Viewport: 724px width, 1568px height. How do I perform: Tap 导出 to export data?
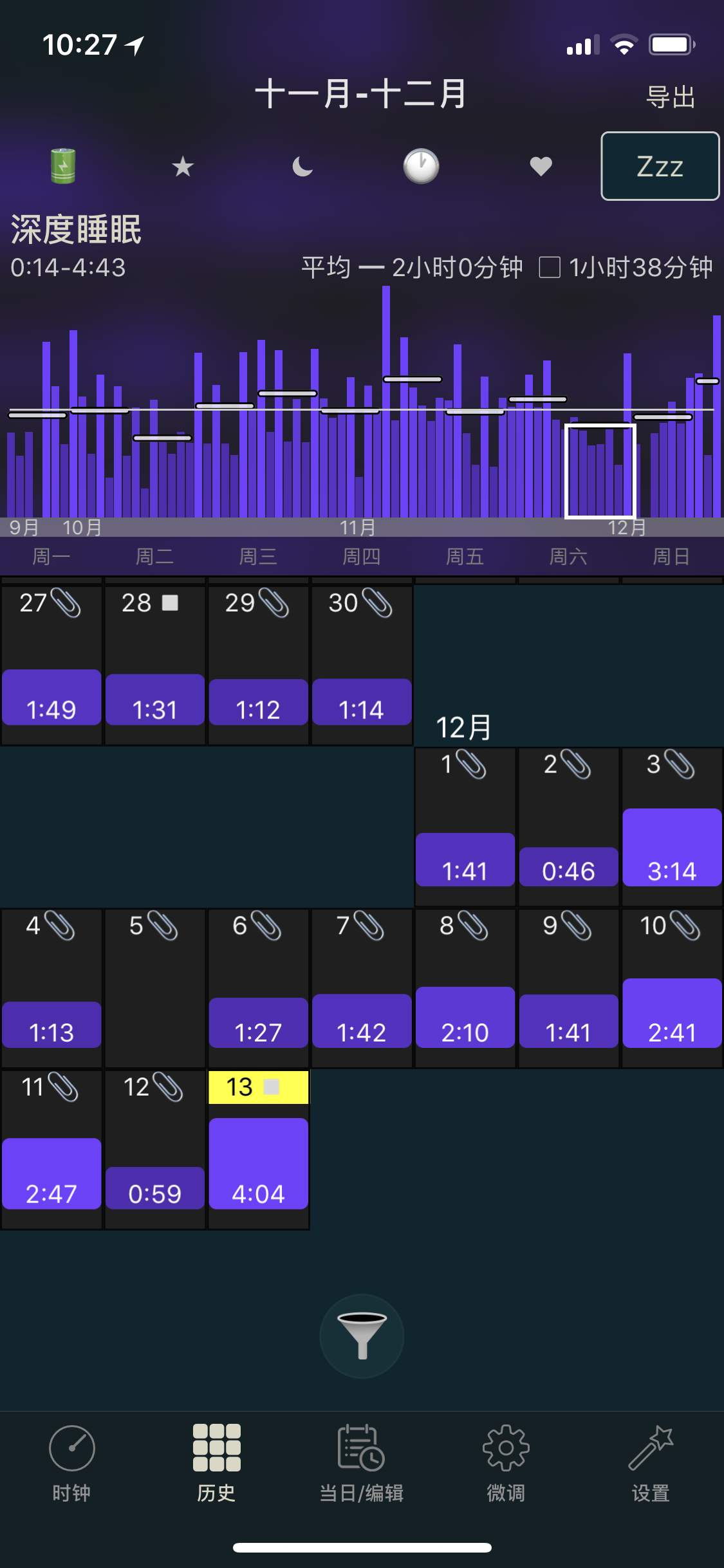pos(671,97)
